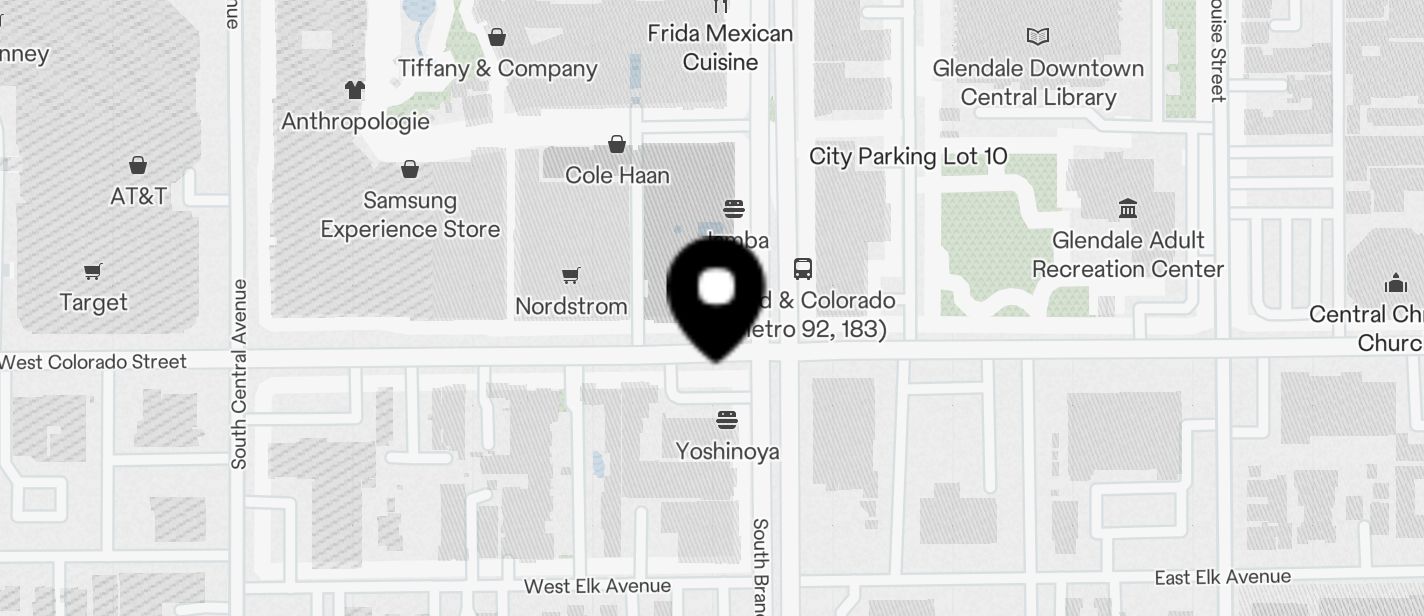Tap the AT&T store marker
This screenshot has width=1424, height=616.
138,165
